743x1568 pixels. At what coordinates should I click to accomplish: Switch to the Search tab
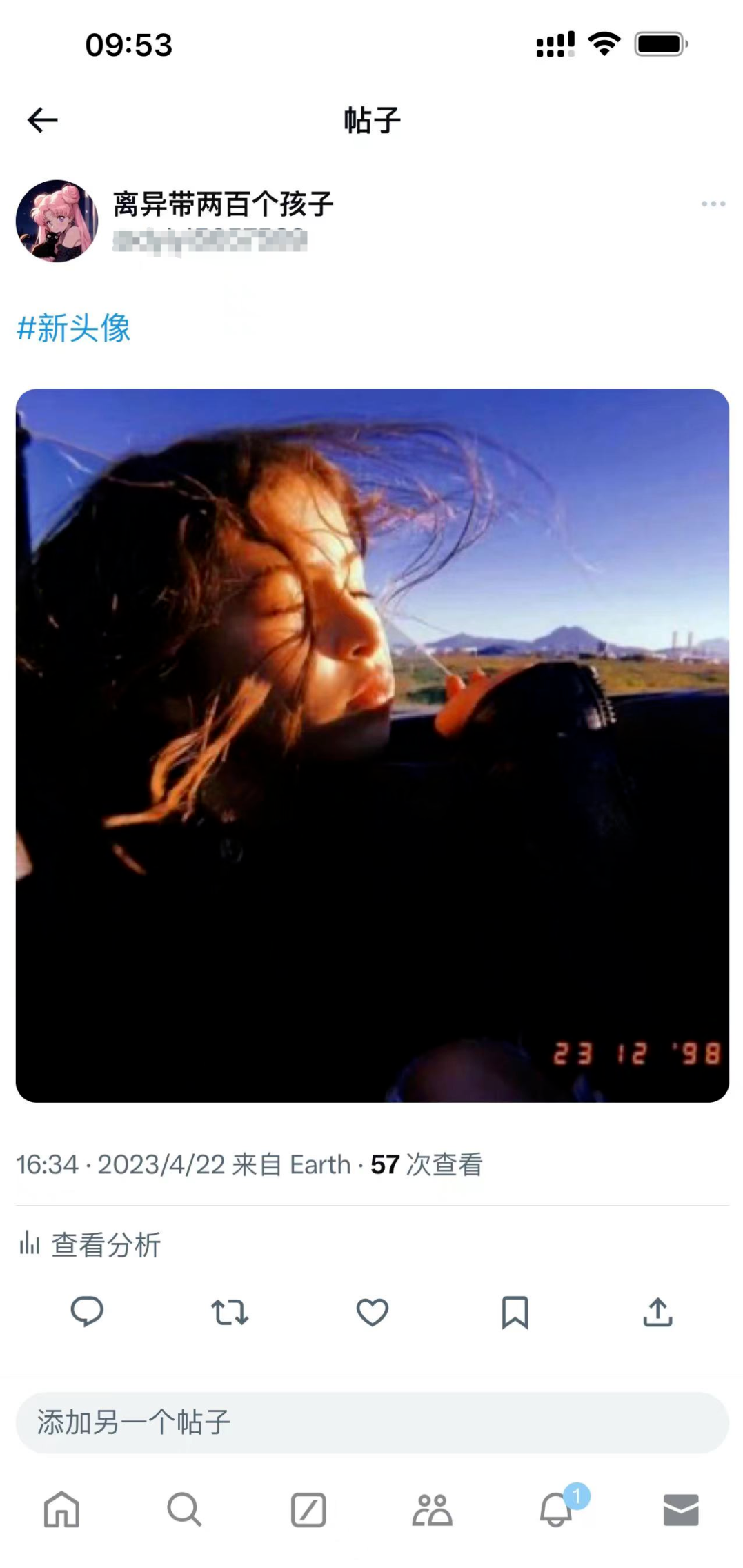pyautogui.click(x=184, y=1510)
